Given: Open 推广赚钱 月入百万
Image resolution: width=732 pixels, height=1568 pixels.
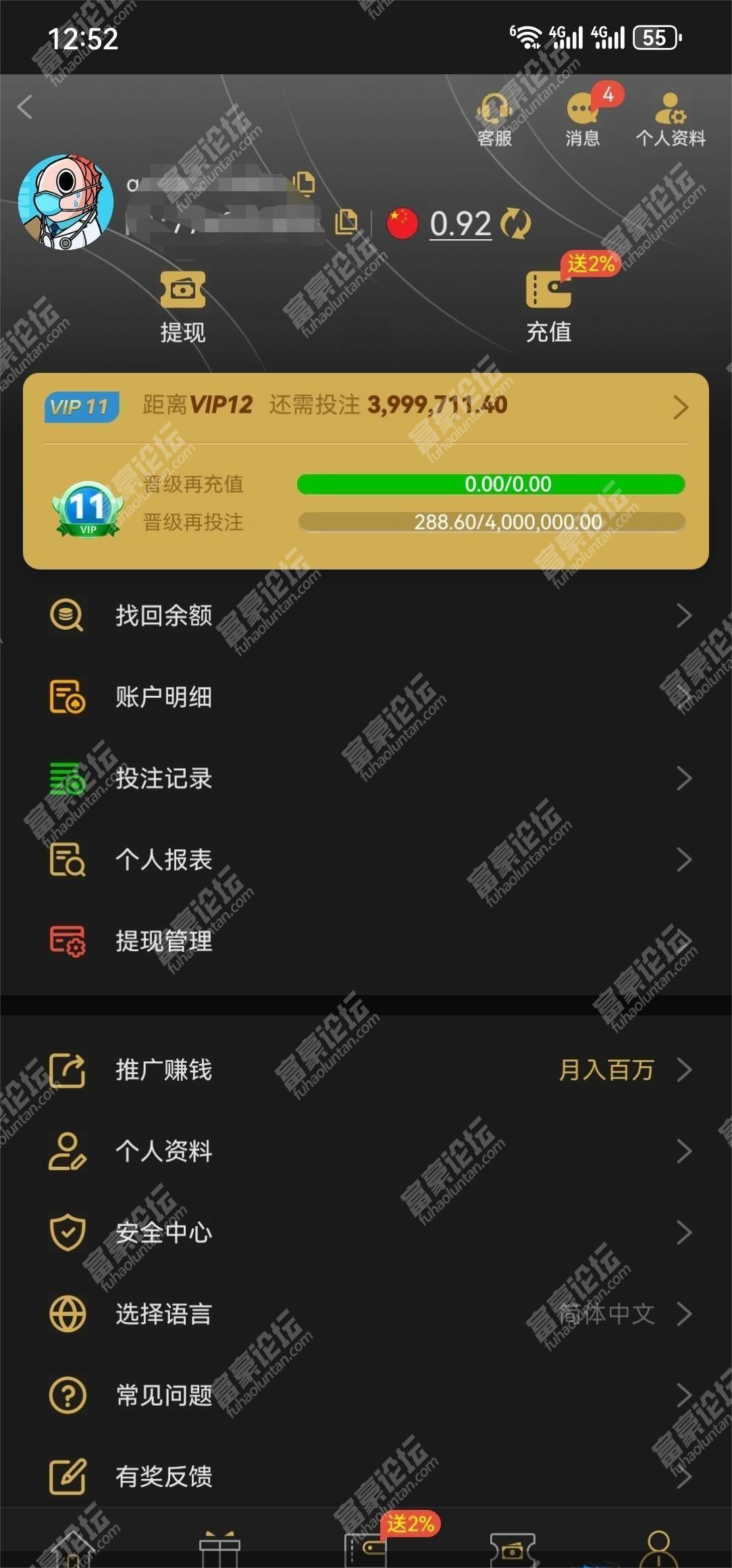Looking at the screenshot, I should click(366, 1069).
